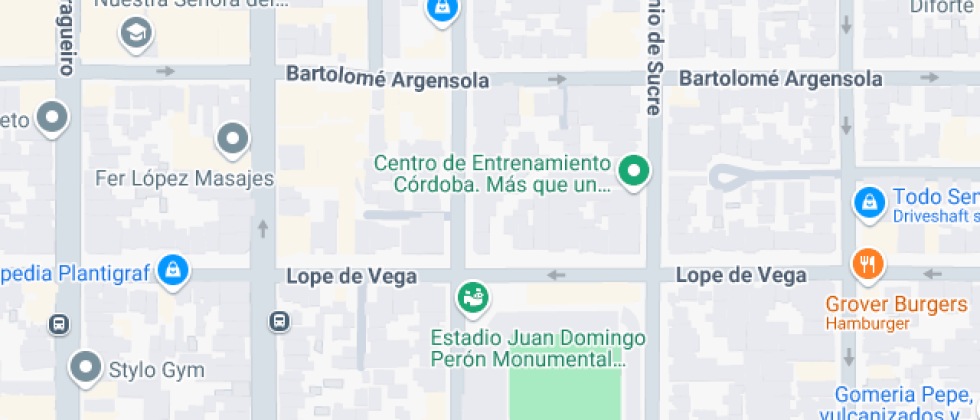Open the Nuestra Señora school marker
The width and height of the screenshot is (980, 420).
click(133, 34)
